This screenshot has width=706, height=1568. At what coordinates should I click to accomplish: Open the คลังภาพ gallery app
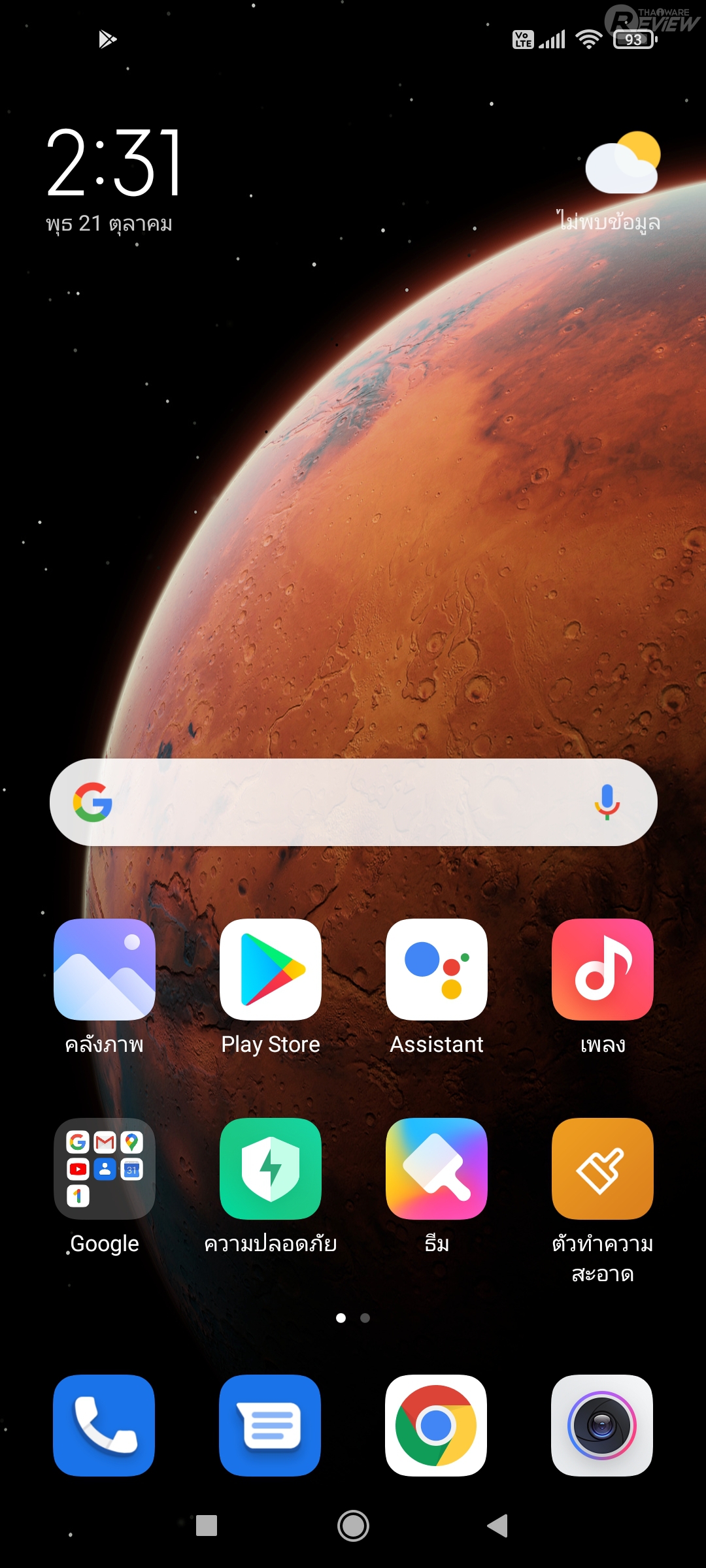point(105,970)
